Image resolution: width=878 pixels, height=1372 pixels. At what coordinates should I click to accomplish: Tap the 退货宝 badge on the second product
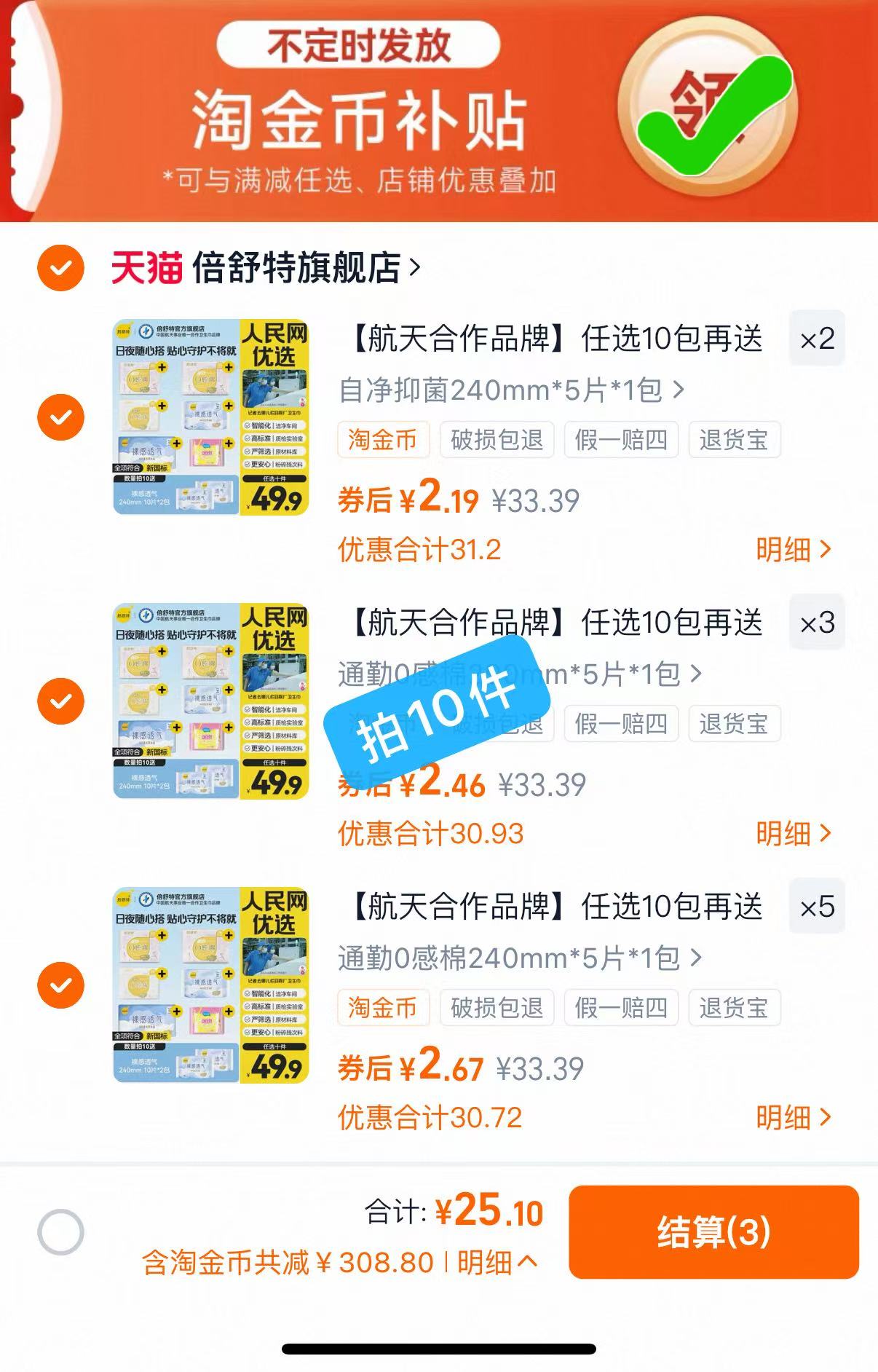pyautogui.click(x=735, y=724)
